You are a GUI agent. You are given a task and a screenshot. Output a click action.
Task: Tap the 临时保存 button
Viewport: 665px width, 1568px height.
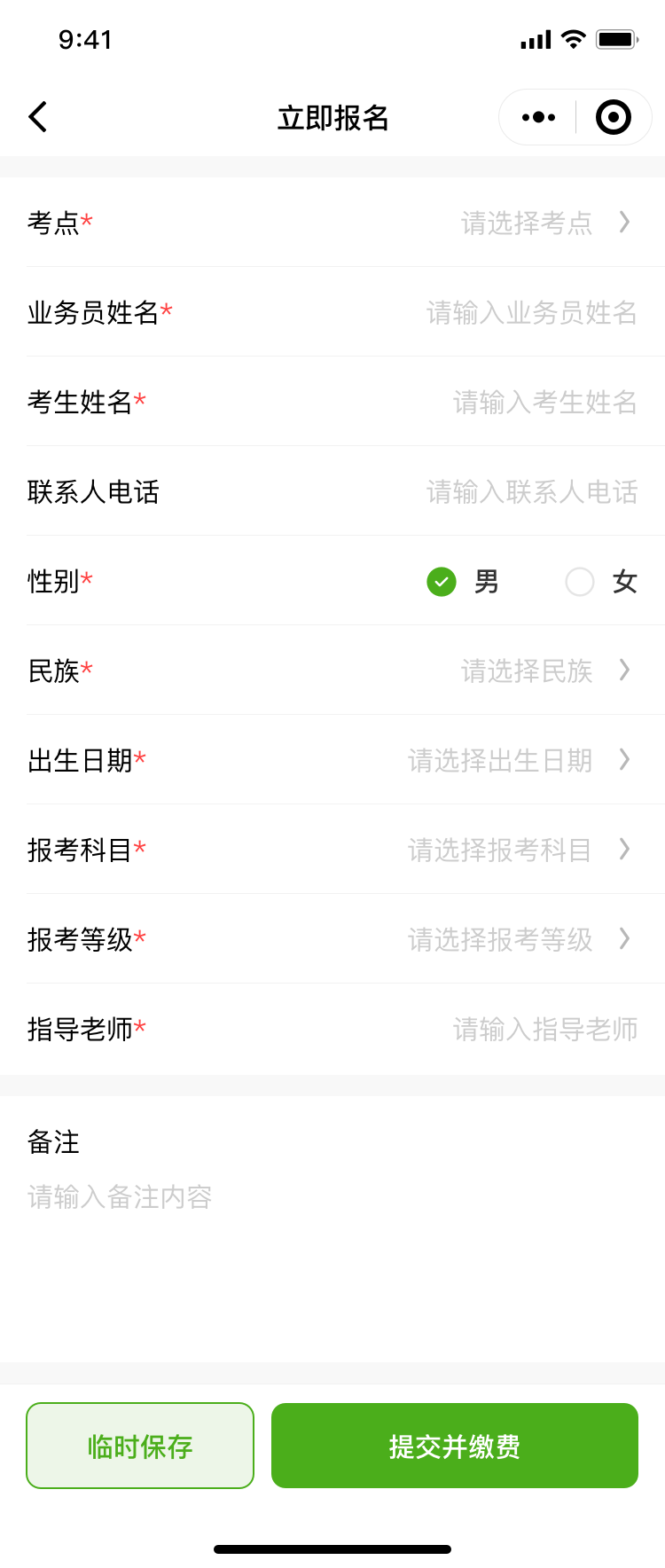(140, 1446)
